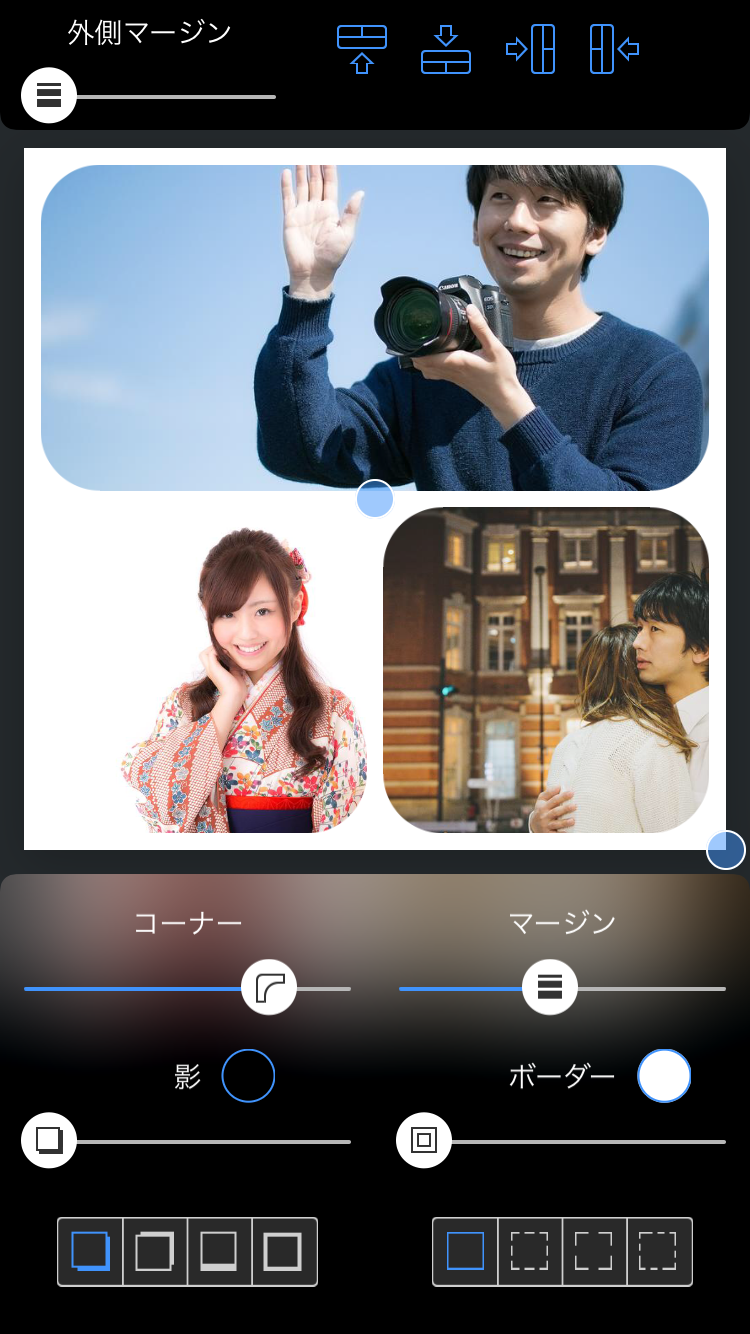Tap the left edge margin icon
750x1334 pixels.
530,49
